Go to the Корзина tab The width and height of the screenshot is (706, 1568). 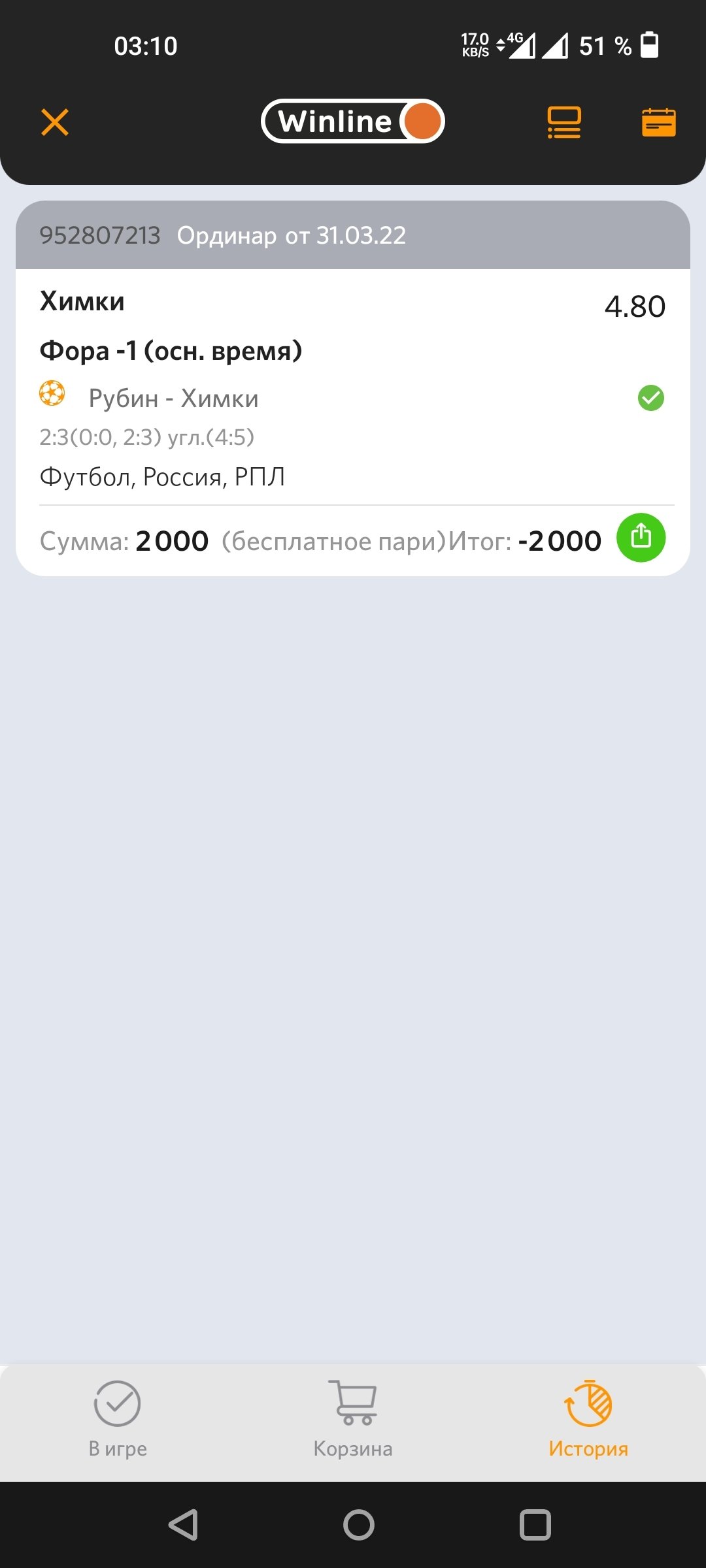tap(353, 1419)
